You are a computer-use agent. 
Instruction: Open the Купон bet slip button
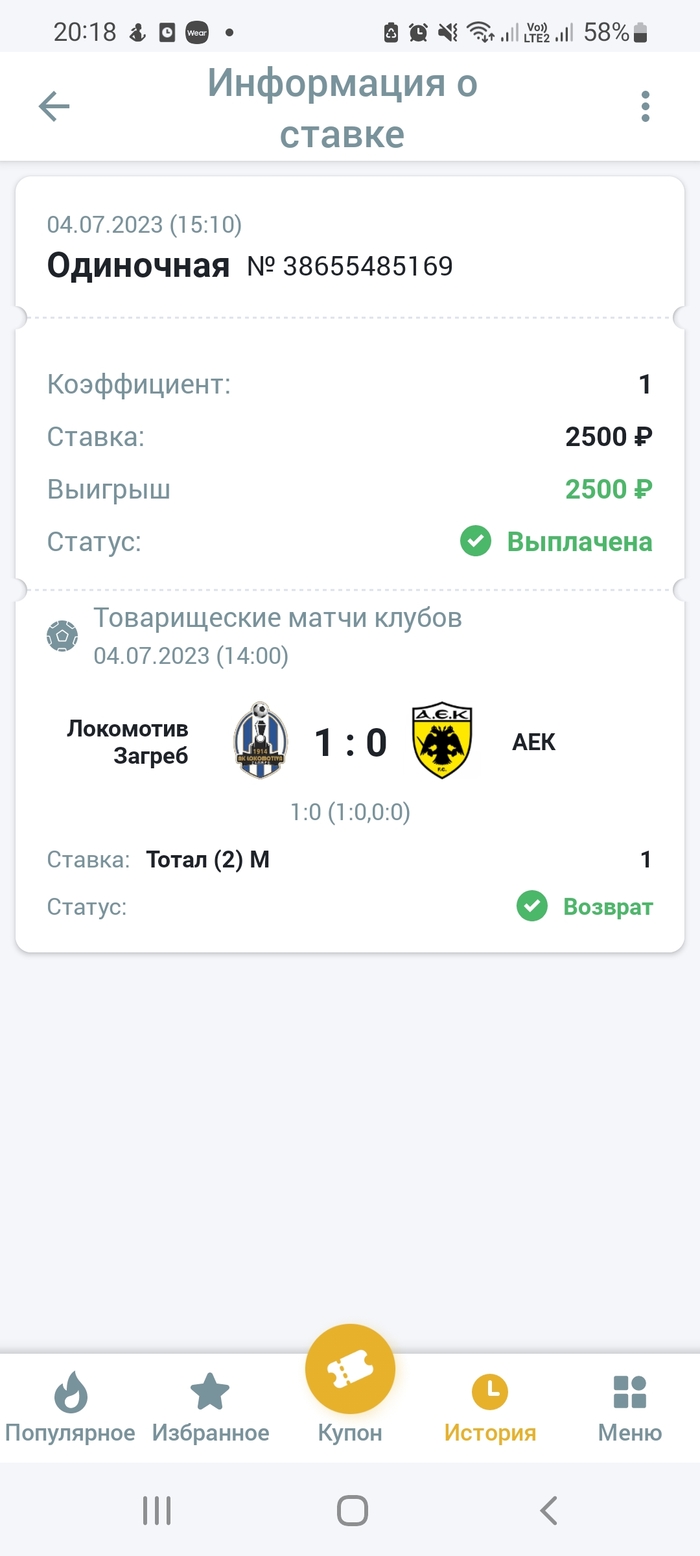pos(350,1371)
